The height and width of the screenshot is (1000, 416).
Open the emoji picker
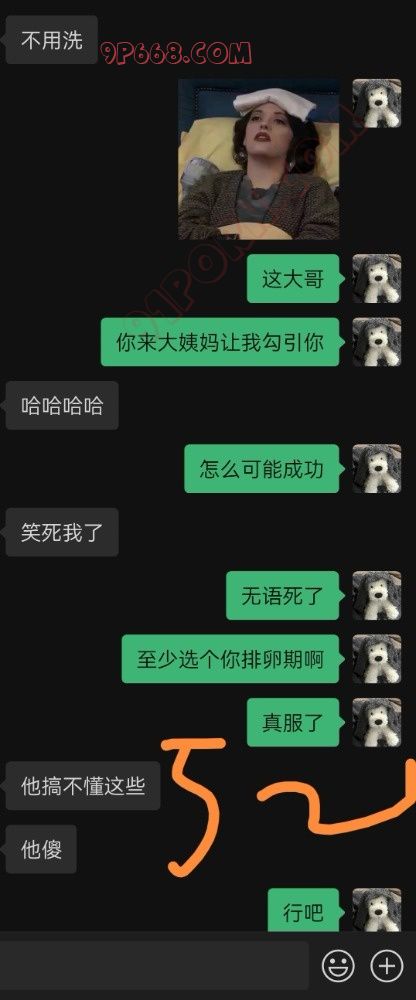point(338,966)
